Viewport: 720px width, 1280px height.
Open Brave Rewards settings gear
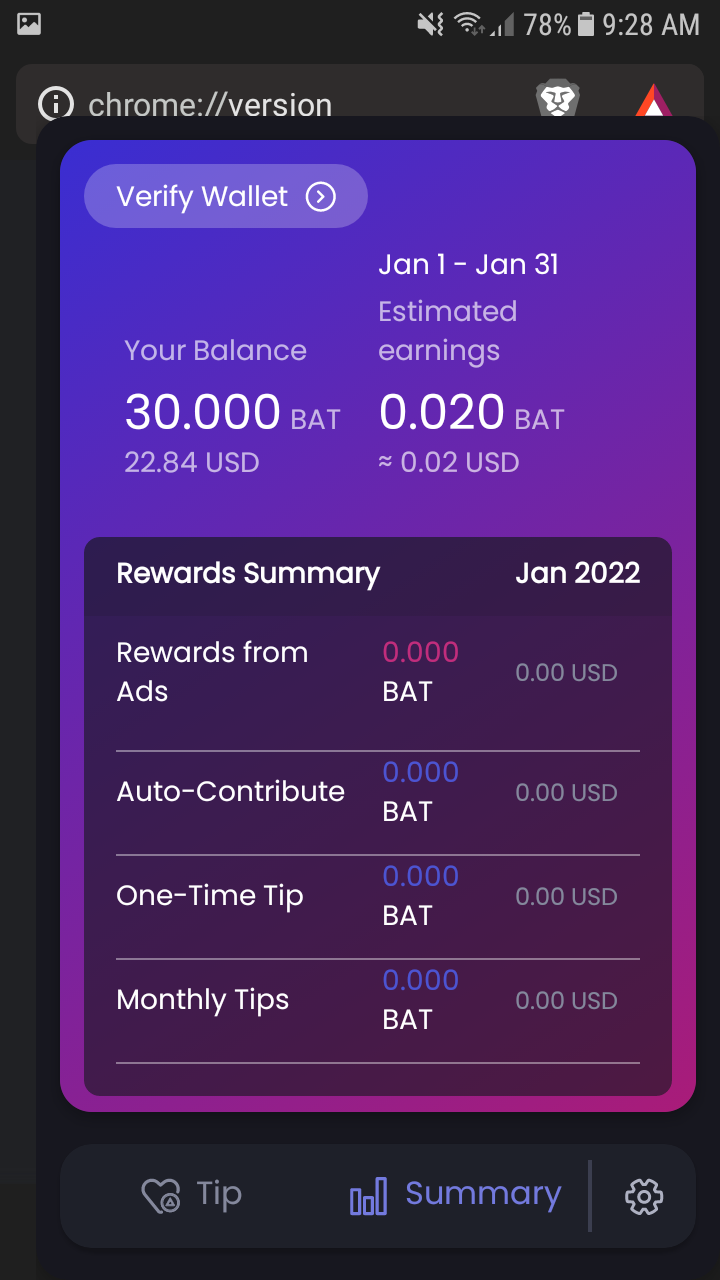pos(644,1196)
